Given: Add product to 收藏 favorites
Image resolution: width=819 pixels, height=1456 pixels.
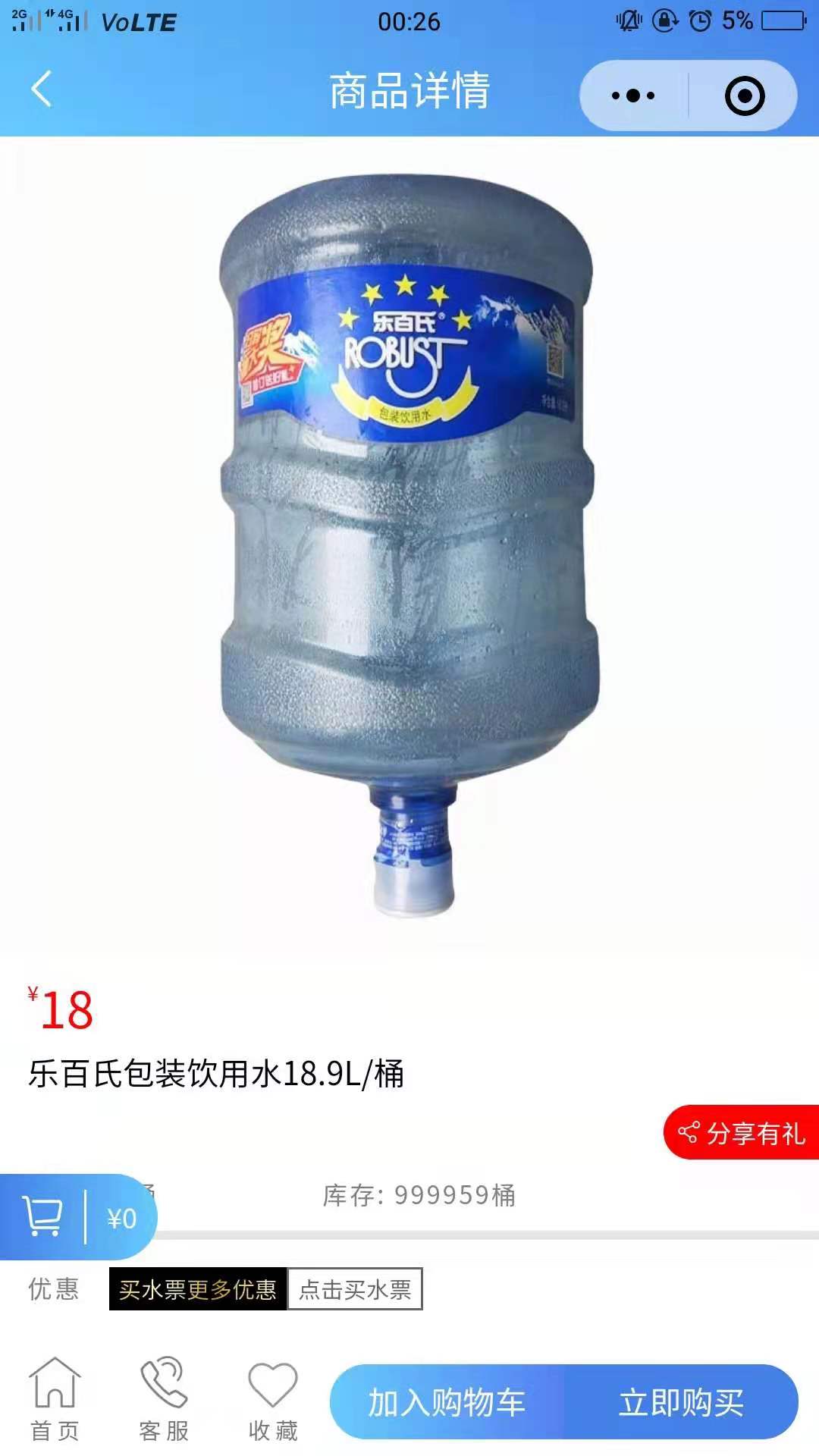Looking at the screenshot, I should 273,1399.
